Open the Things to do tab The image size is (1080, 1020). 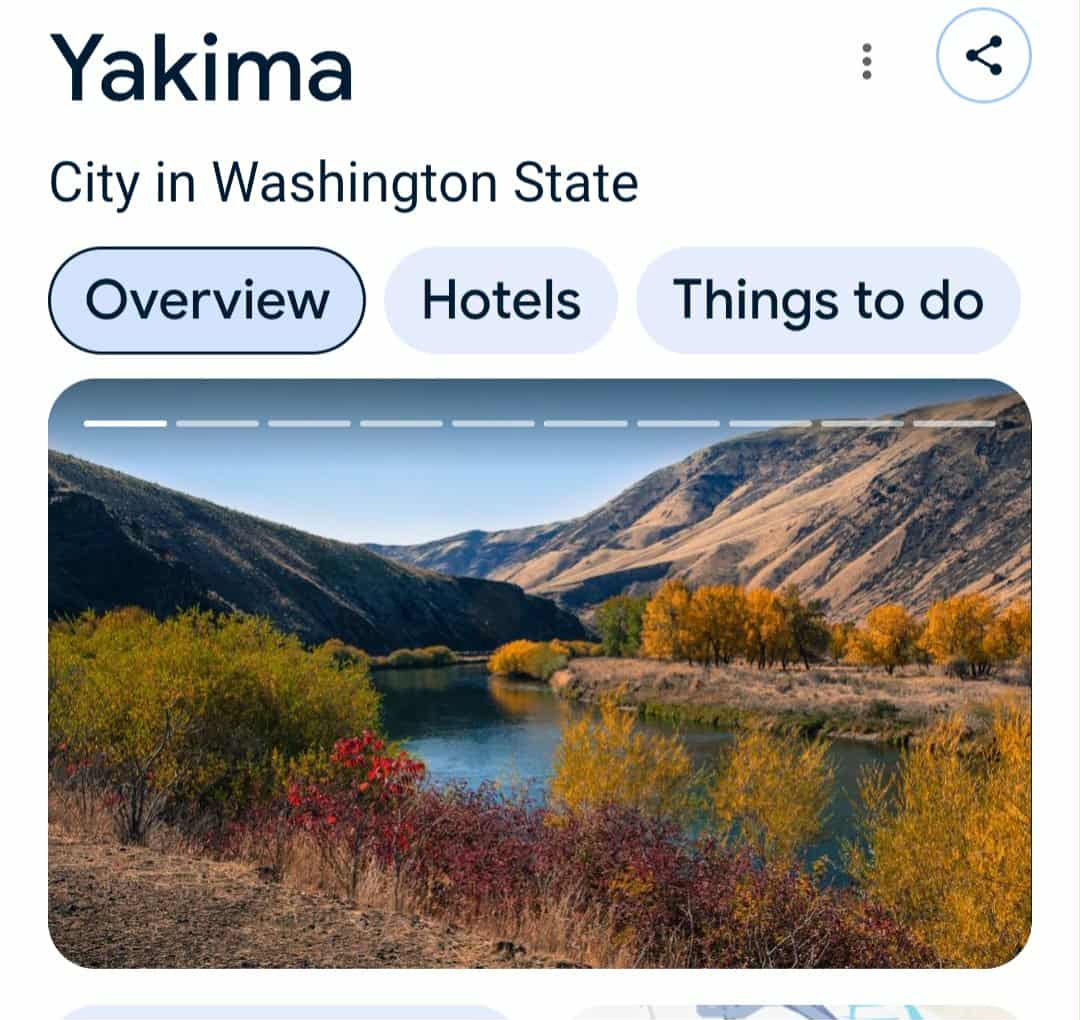pyautogui.click(x=828, y=300)
